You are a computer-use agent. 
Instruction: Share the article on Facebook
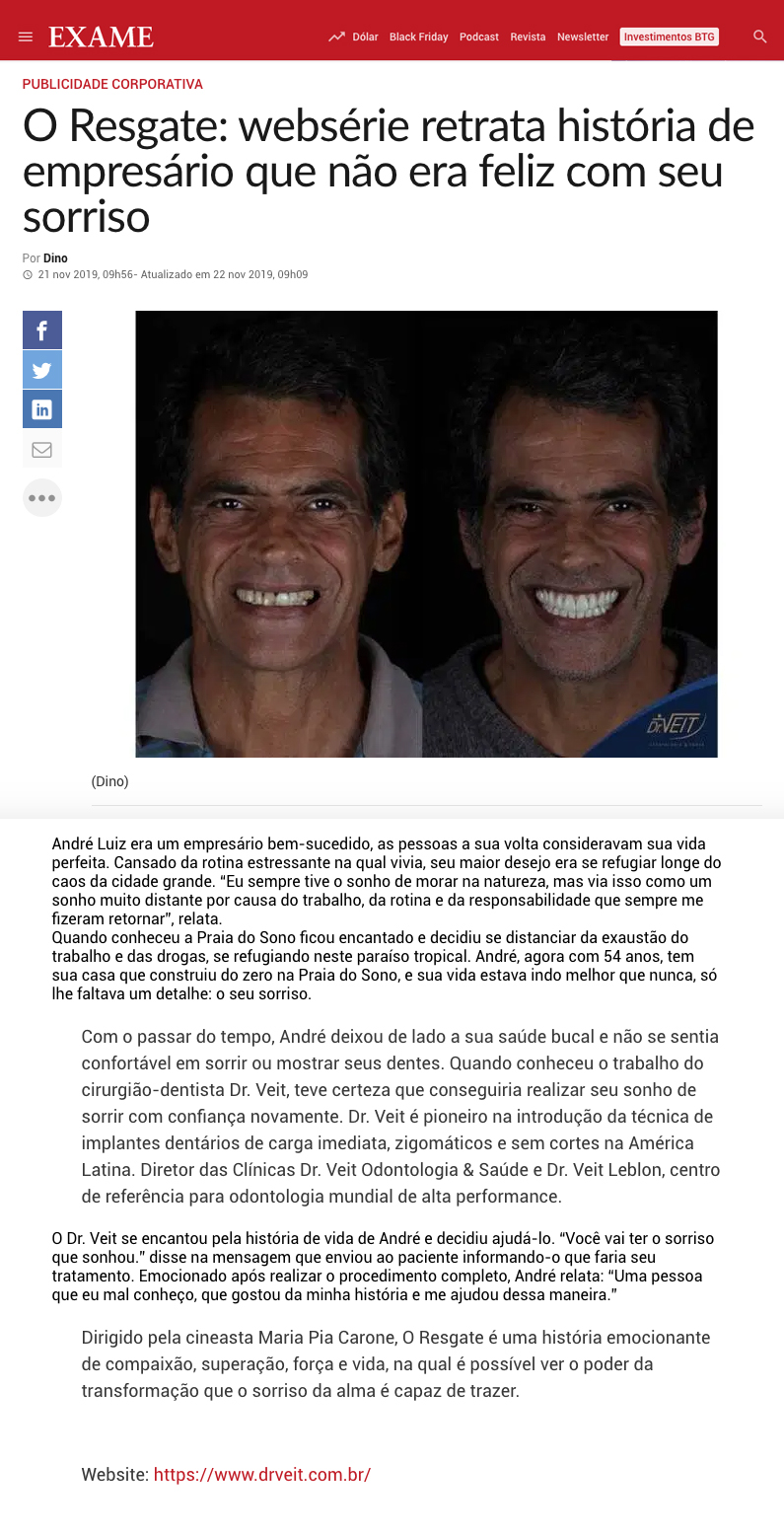pos(42,330)
